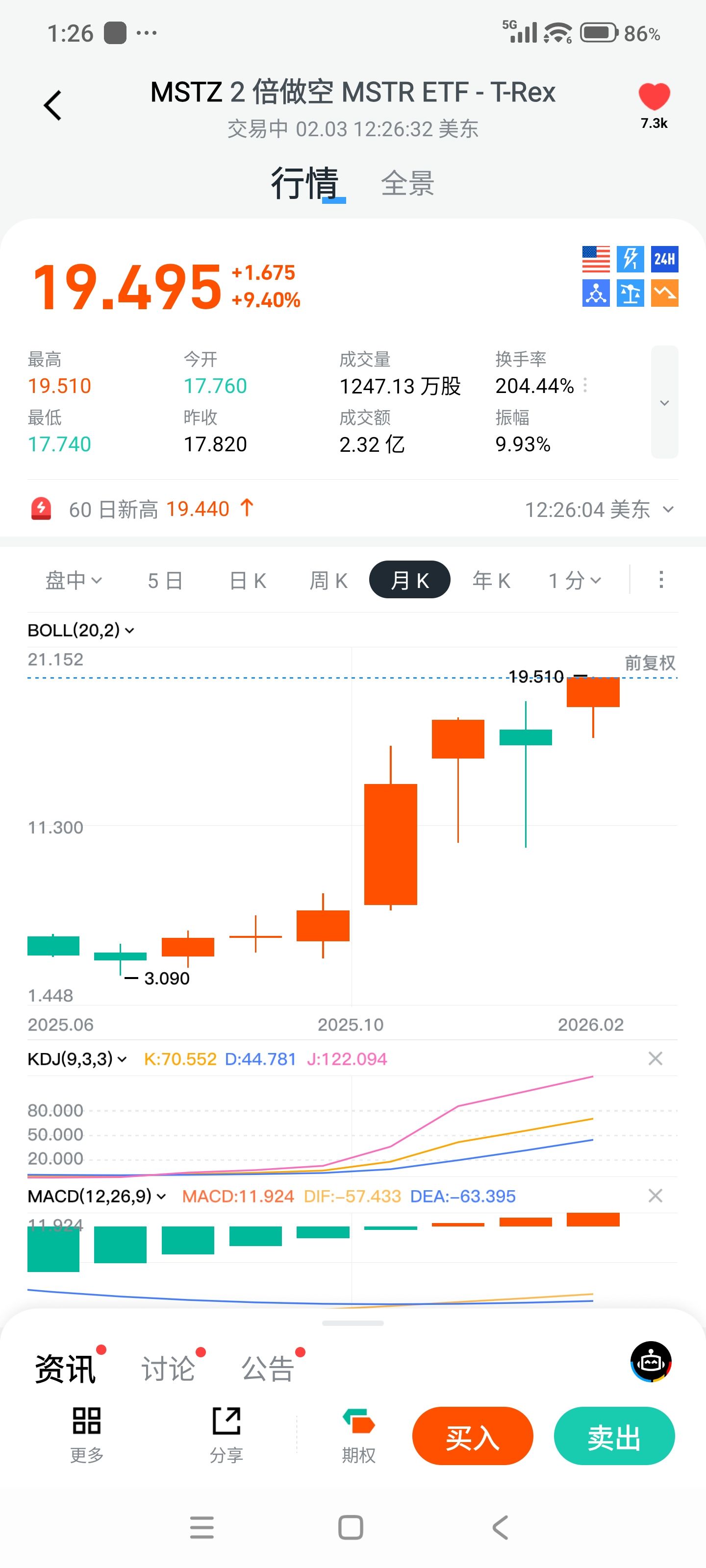Go back using the top-left arrow
Image resolution: width=706 pixels, height=1568 pixels.
[53, 106]
